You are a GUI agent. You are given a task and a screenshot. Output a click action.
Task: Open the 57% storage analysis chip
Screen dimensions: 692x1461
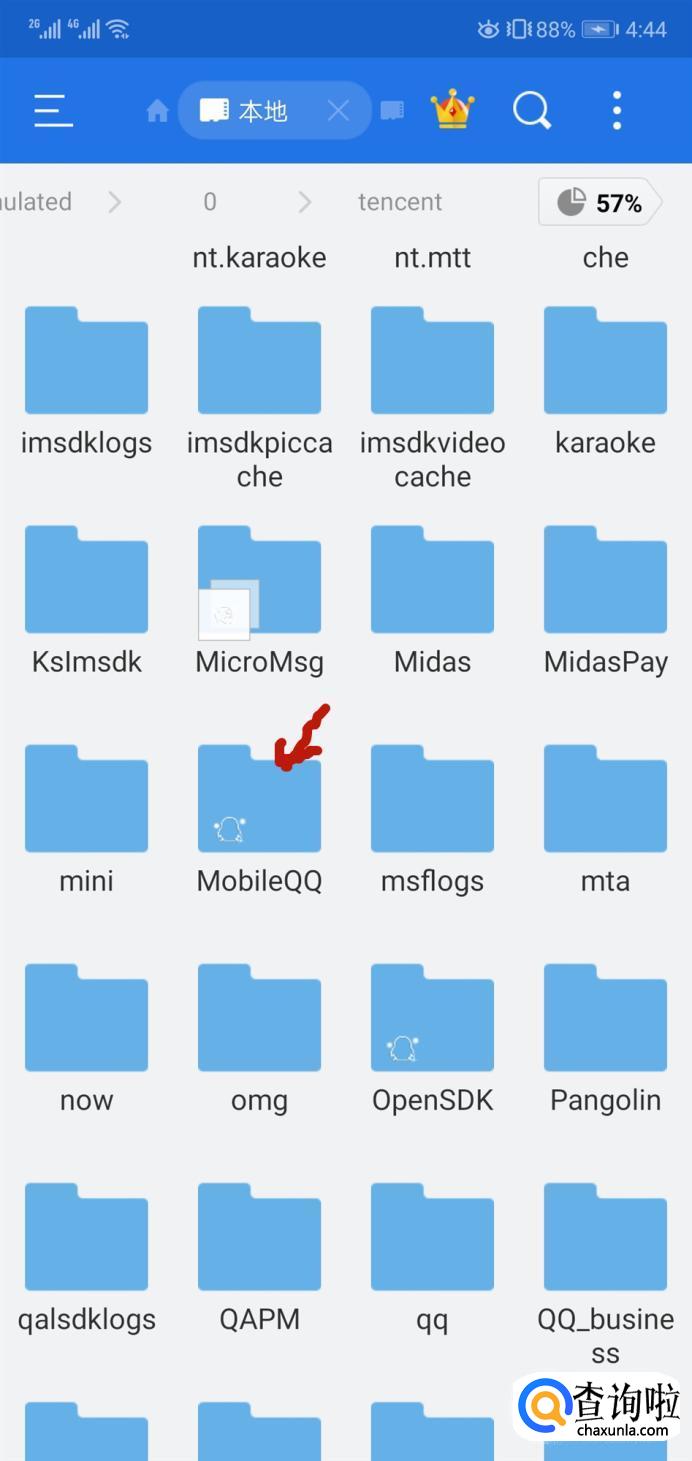tap(600, 203)
